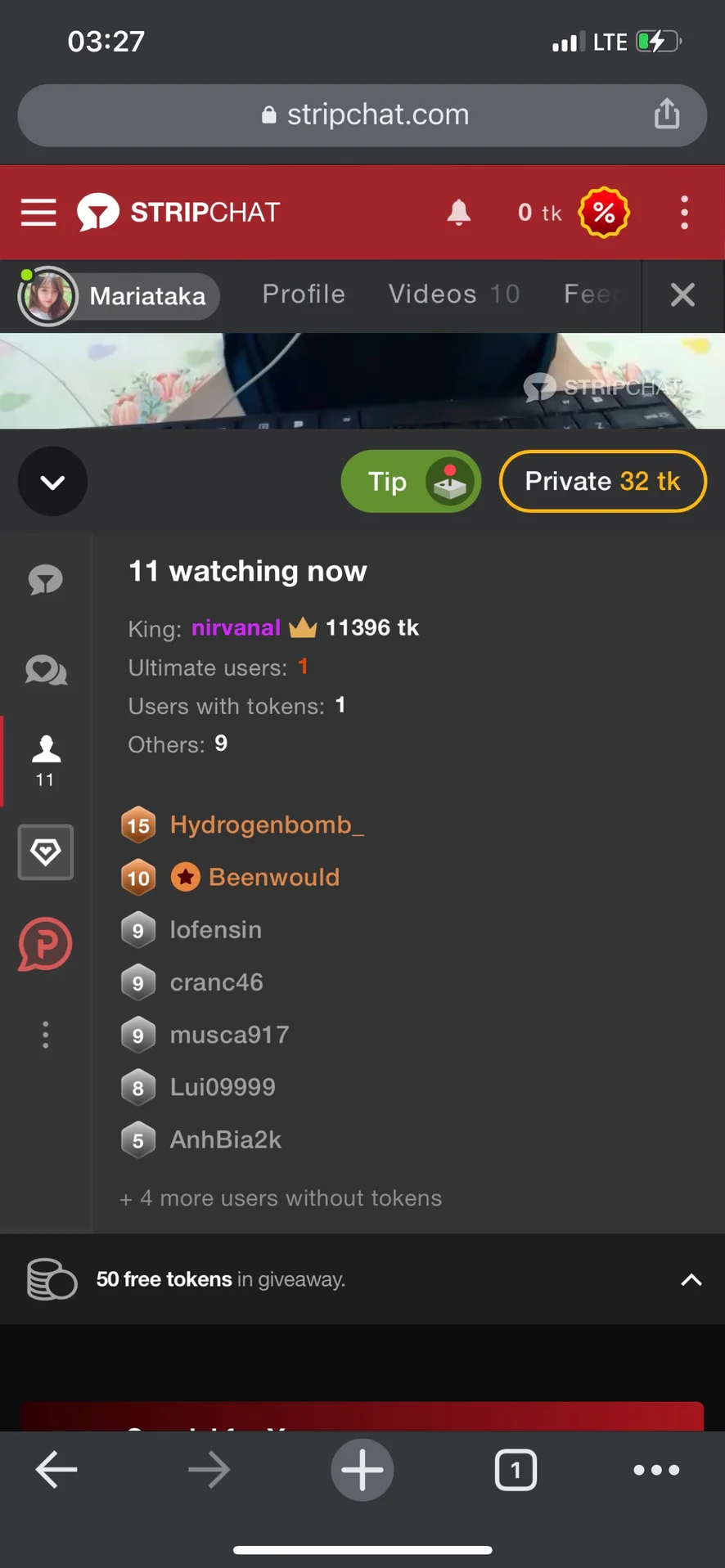Share page from the address bar
Screen dimensions: 725x1568
[666, 115]
